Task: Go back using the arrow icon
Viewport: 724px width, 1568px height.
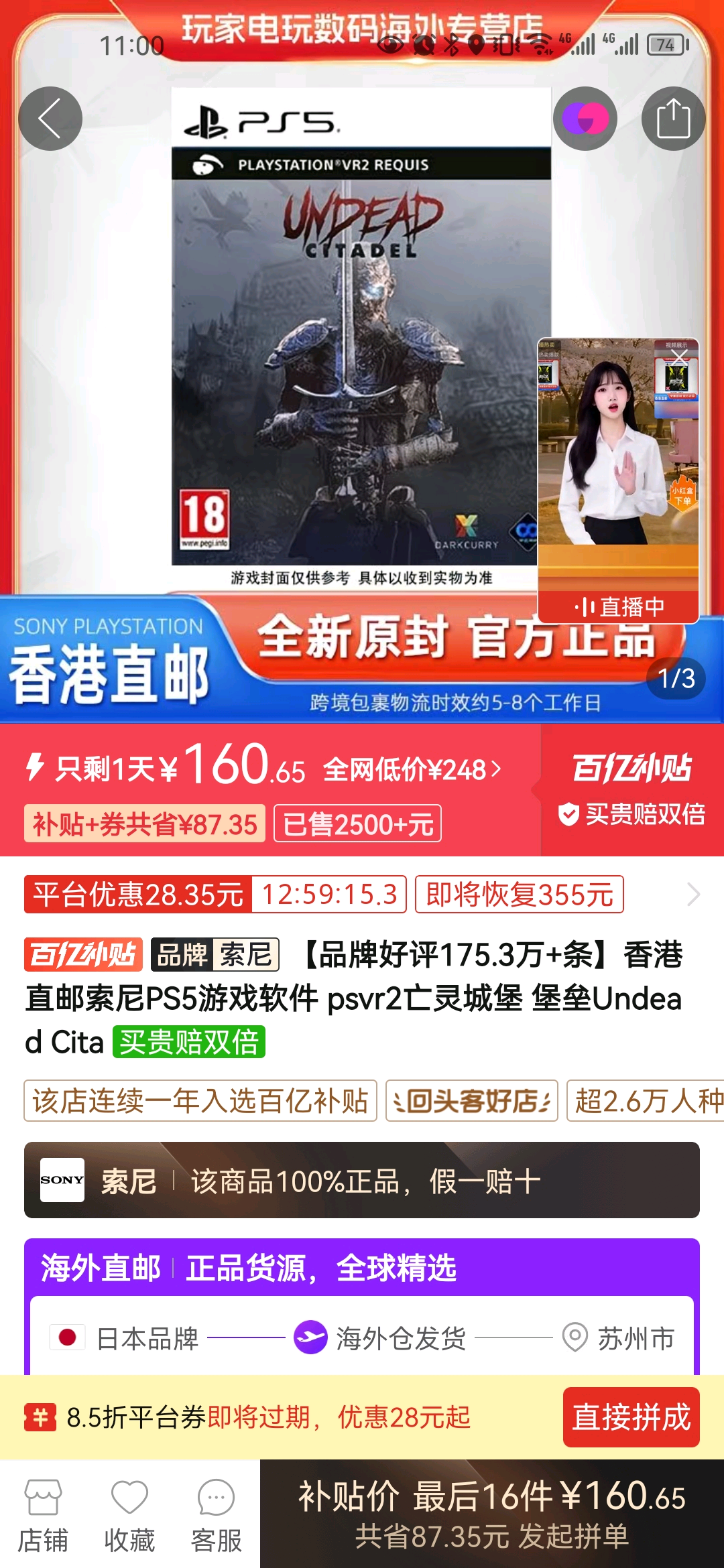Action: 50,119
